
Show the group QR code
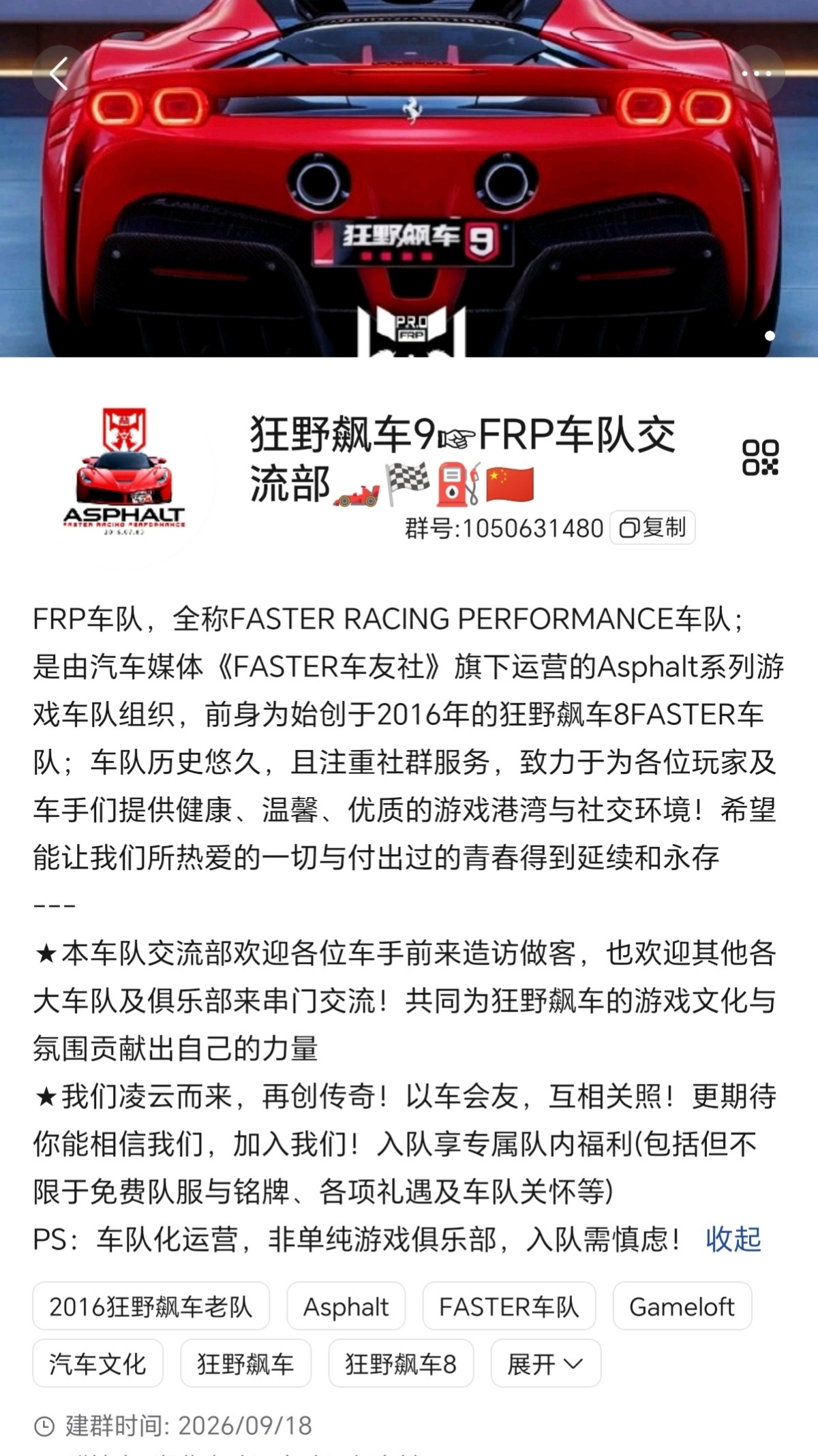761,457
